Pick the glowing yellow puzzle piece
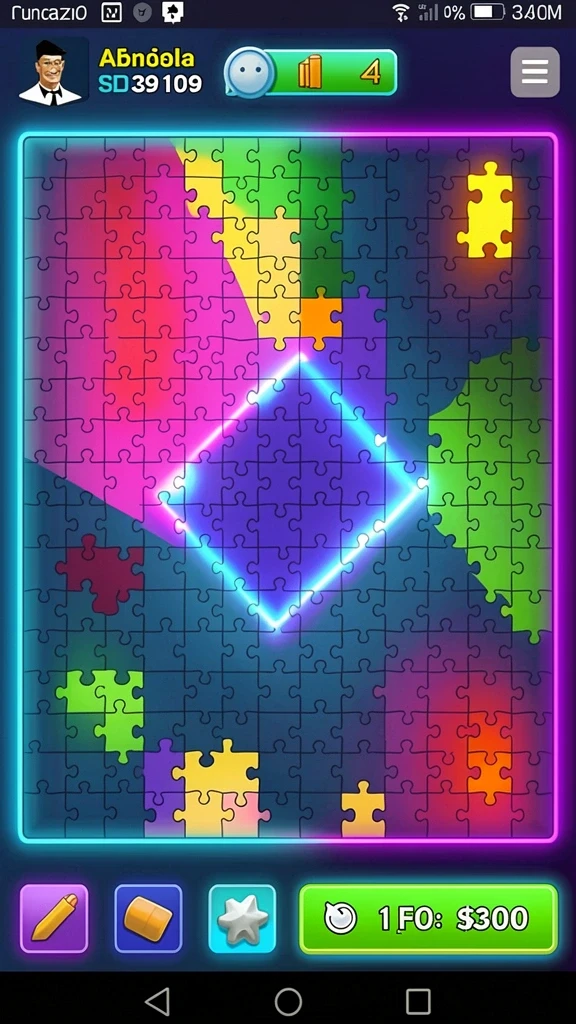The height and width of the screenshot is (1024, 576). (486, 209)
